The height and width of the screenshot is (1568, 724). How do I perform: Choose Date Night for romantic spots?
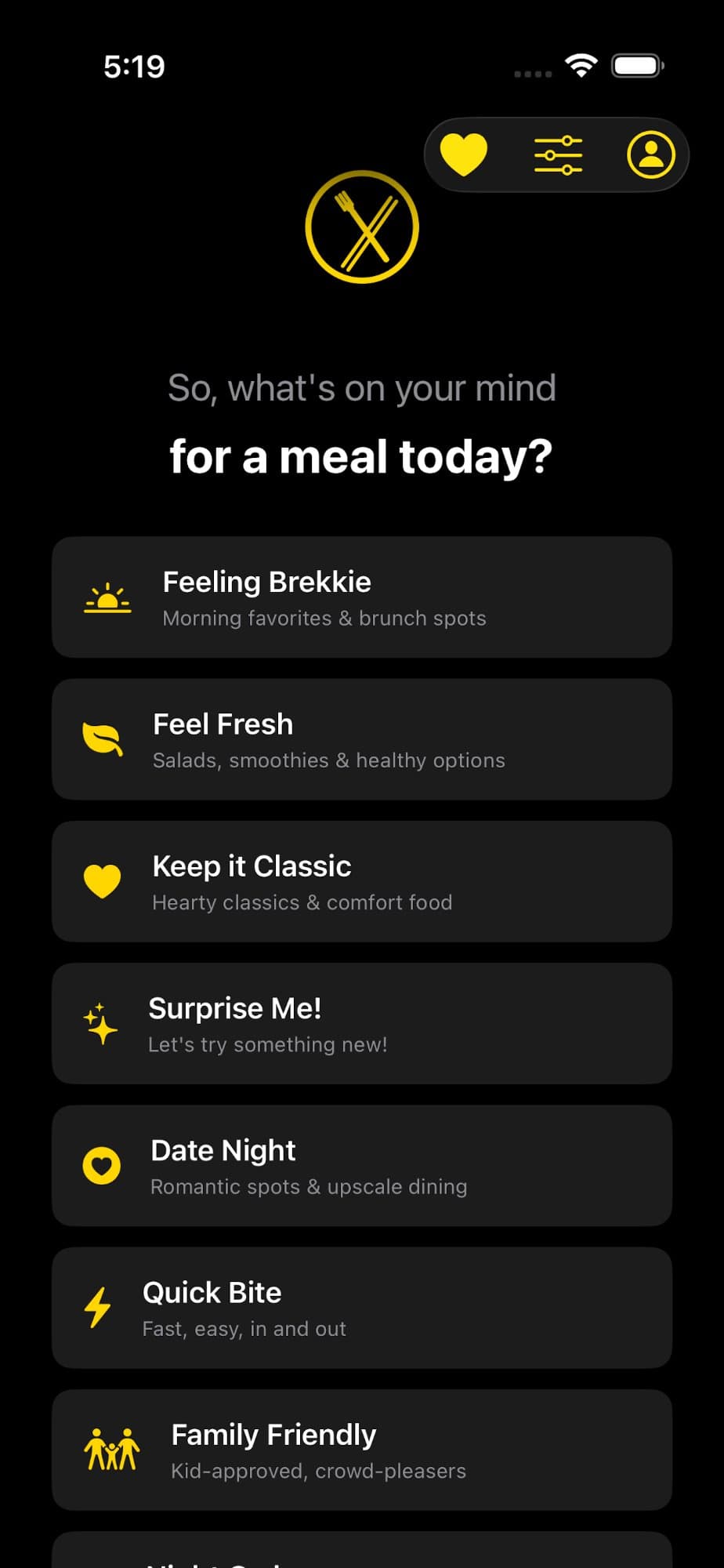coord(362,1165)
